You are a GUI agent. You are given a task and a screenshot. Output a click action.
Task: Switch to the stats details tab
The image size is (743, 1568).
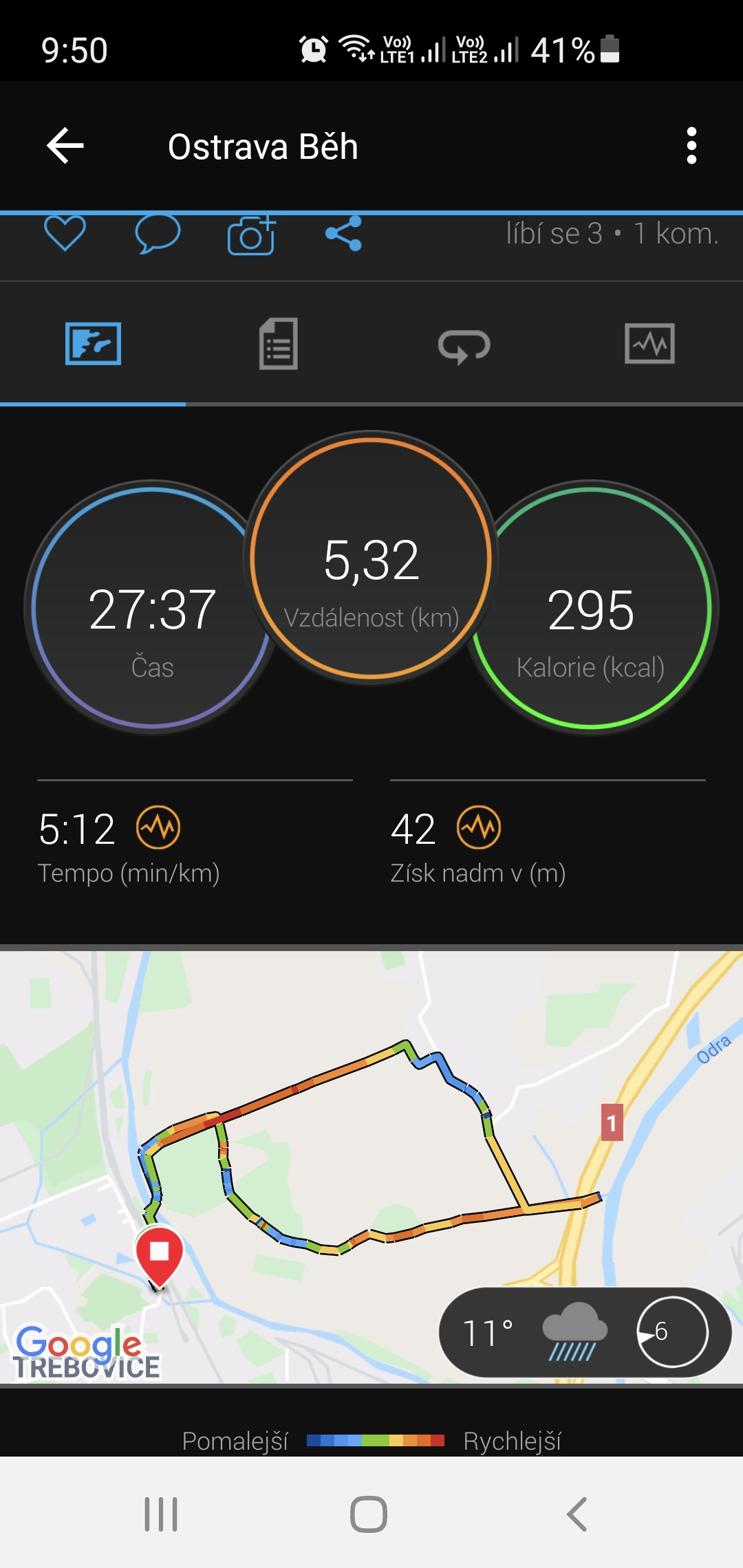279,344
